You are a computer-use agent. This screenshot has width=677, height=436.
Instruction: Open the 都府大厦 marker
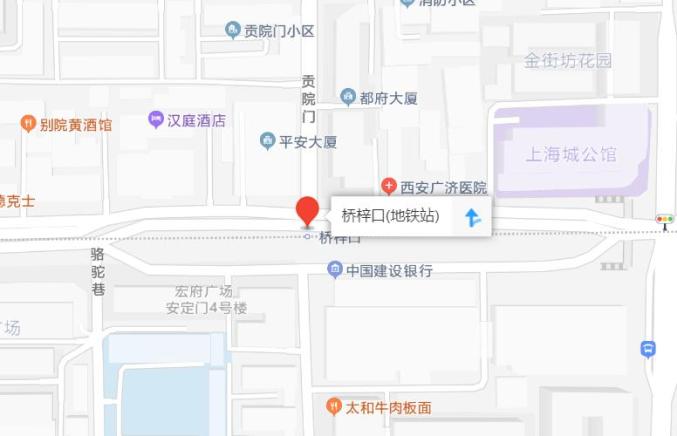pyautogui.click(x=348, y=97)
